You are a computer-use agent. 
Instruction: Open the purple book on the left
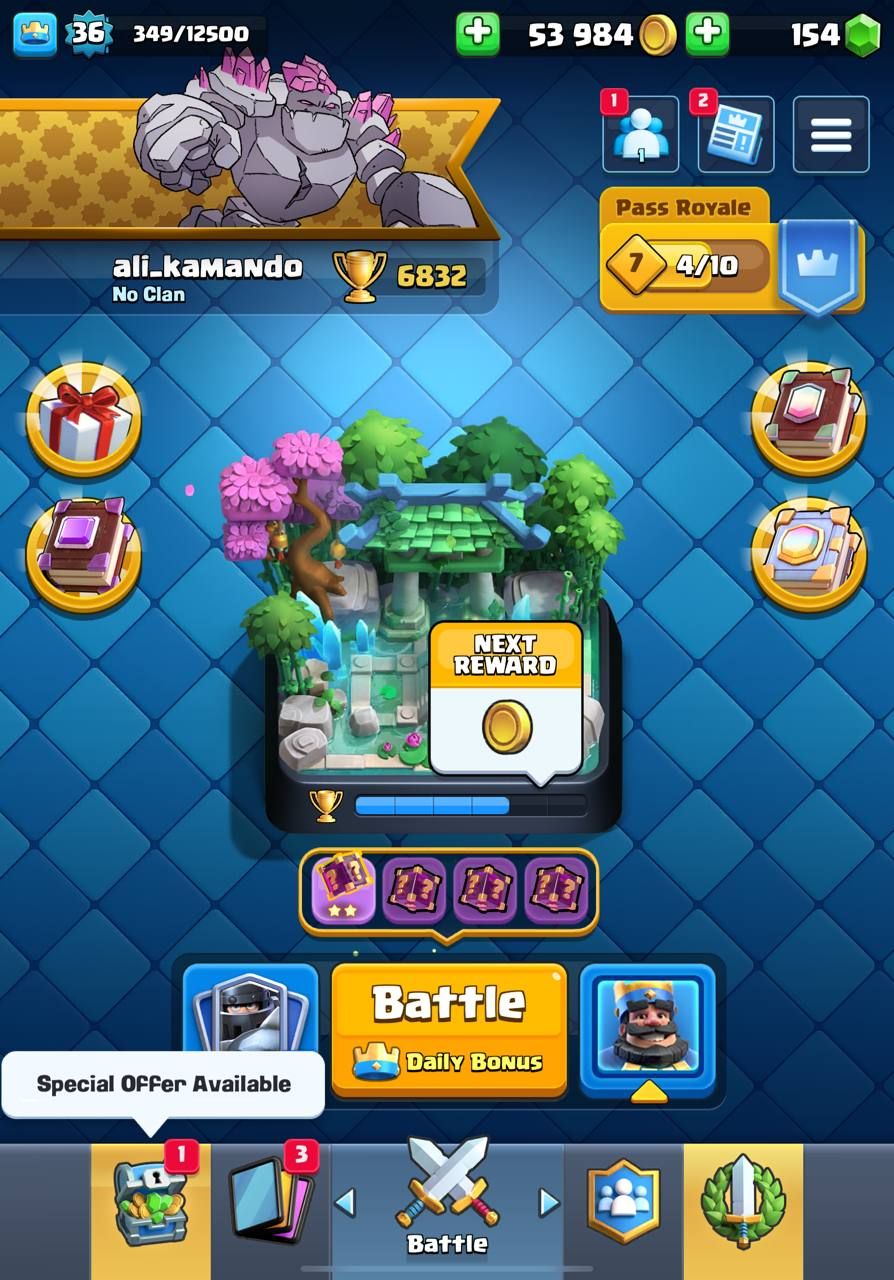pyautogui.click(x=84, y=554)
